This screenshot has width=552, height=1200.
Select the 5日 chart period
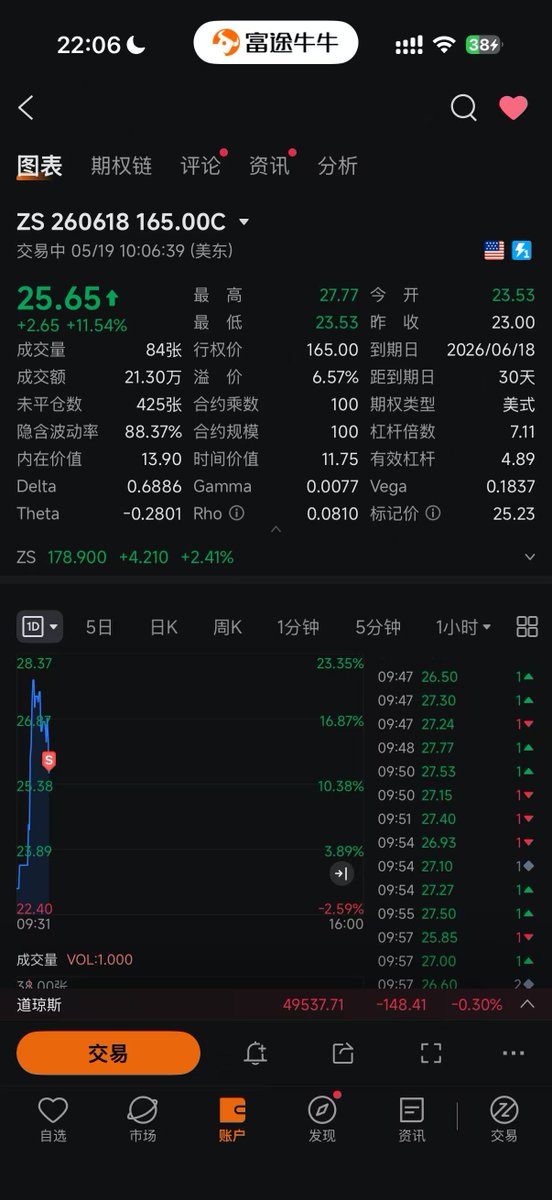pyautogui.click(x=99, y=627)
